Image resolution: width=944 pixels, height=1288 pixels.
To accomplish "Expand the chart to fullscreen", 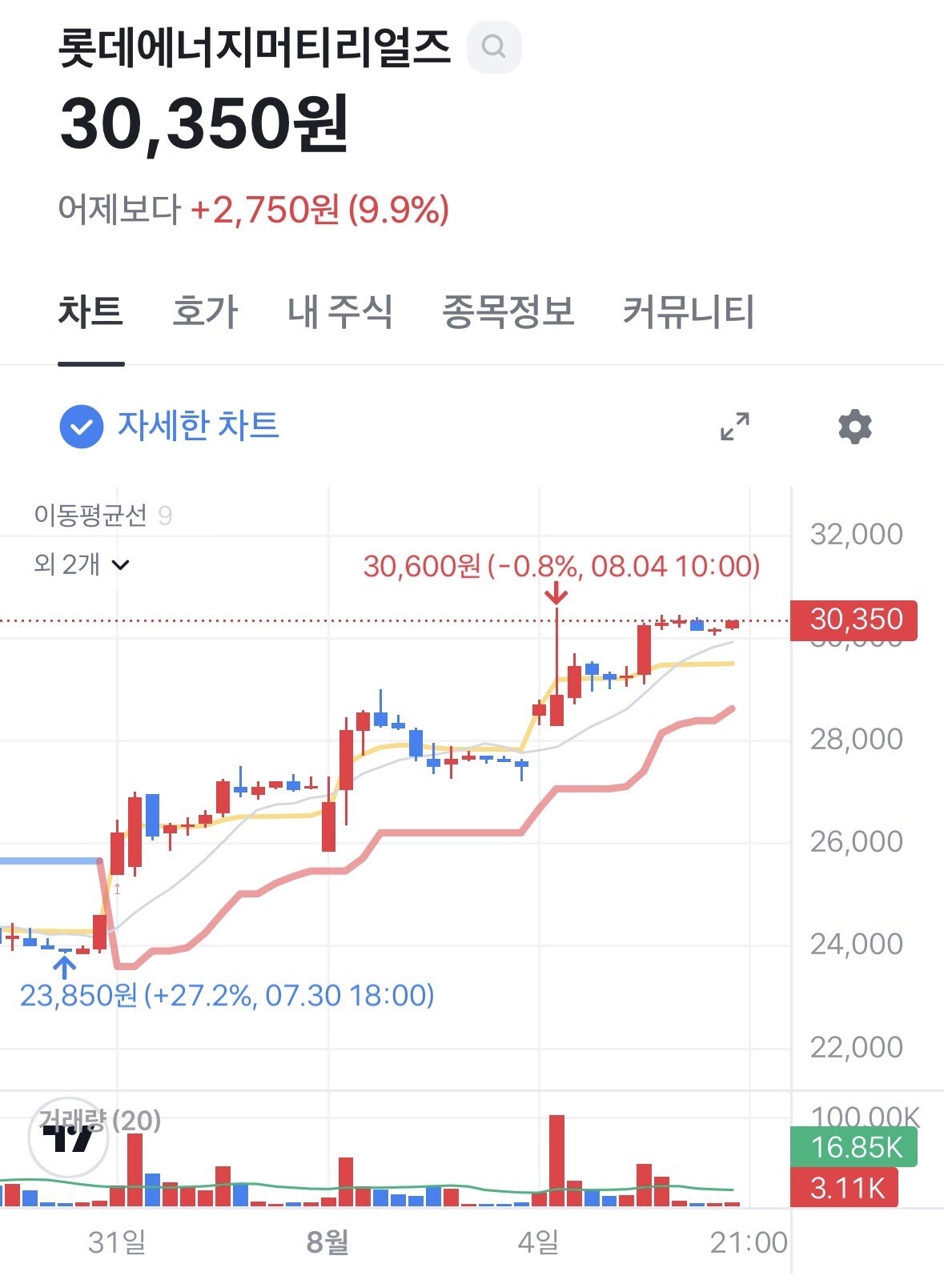I will (x=734, y=427).
